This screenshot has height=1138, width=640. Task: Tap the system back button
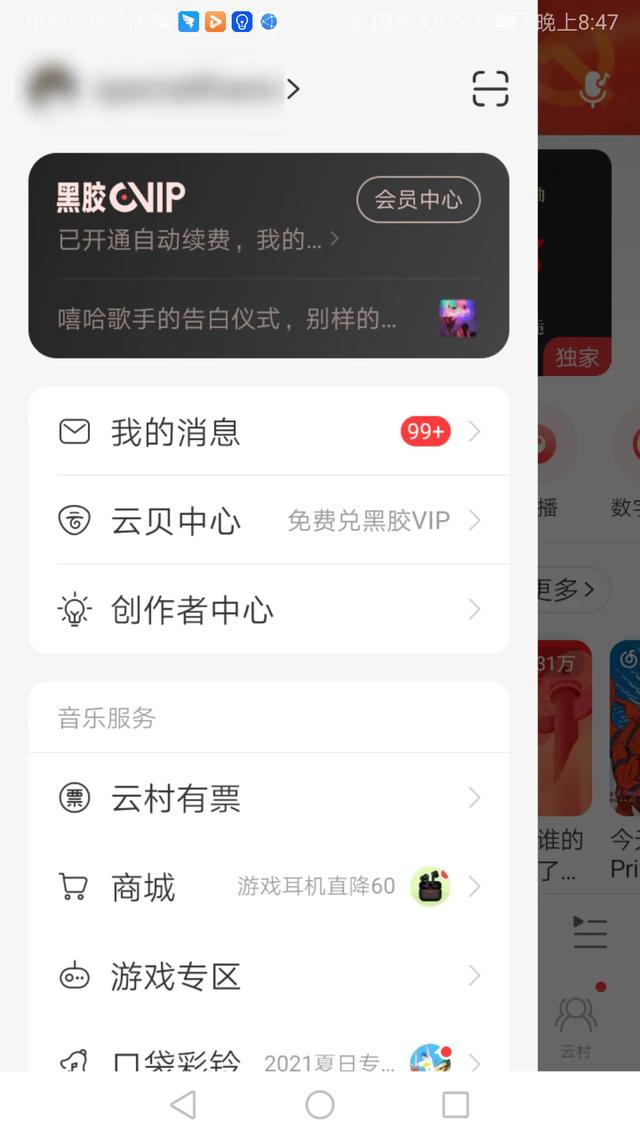[183, 1105]
